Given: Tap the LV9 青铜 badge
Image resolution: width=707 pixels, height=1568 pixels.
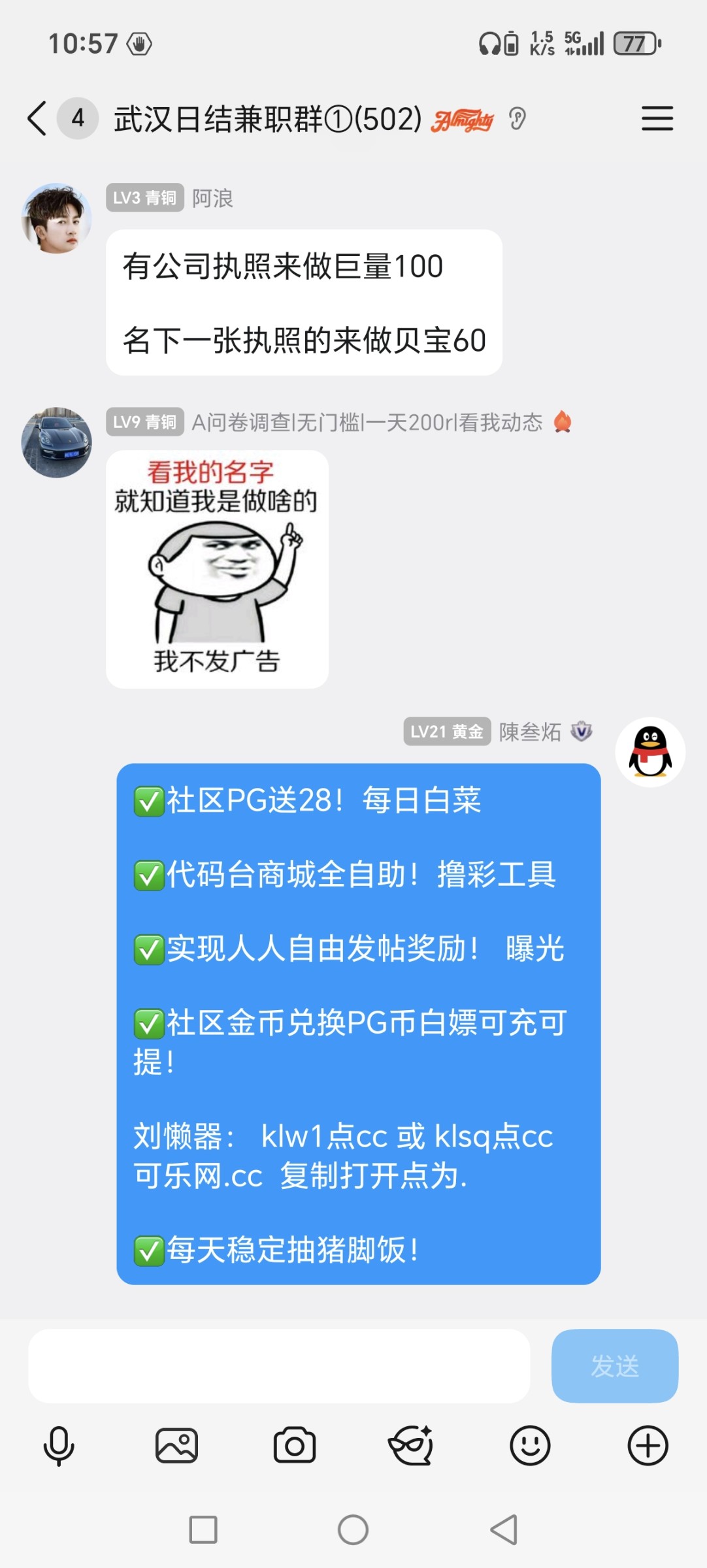Looking at the screenshot, I should pyautogui.click(x=144, y=422).
